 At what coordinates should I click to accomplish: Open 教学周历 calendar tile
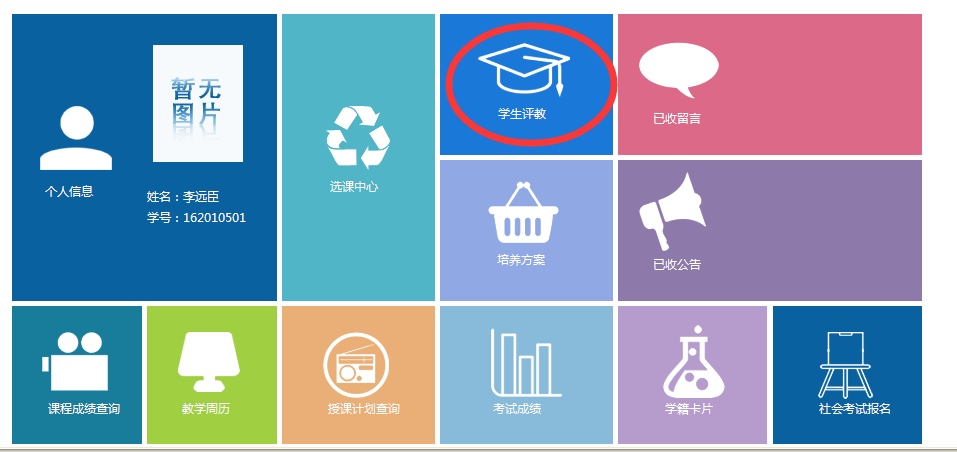tap(212, 375)
